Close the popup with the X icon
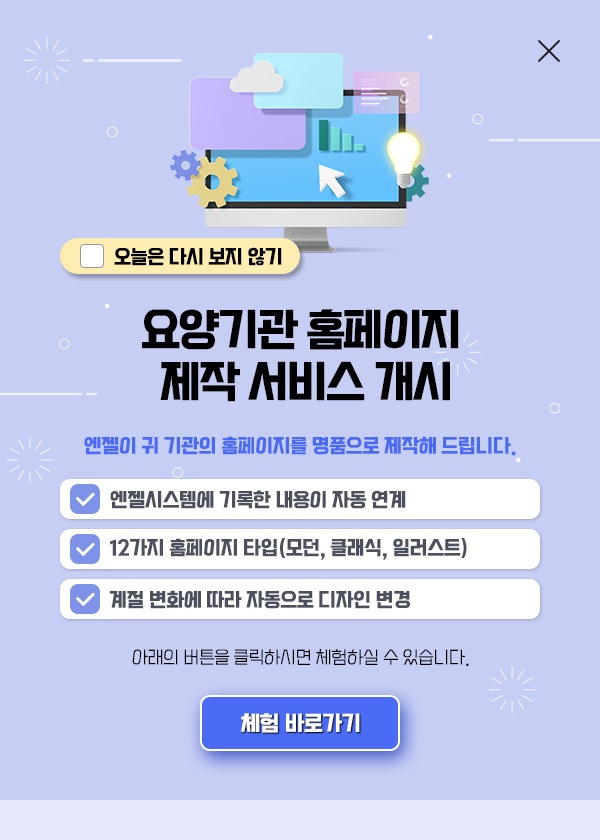Screen dimensions: 600x840 tap(548, 51)
